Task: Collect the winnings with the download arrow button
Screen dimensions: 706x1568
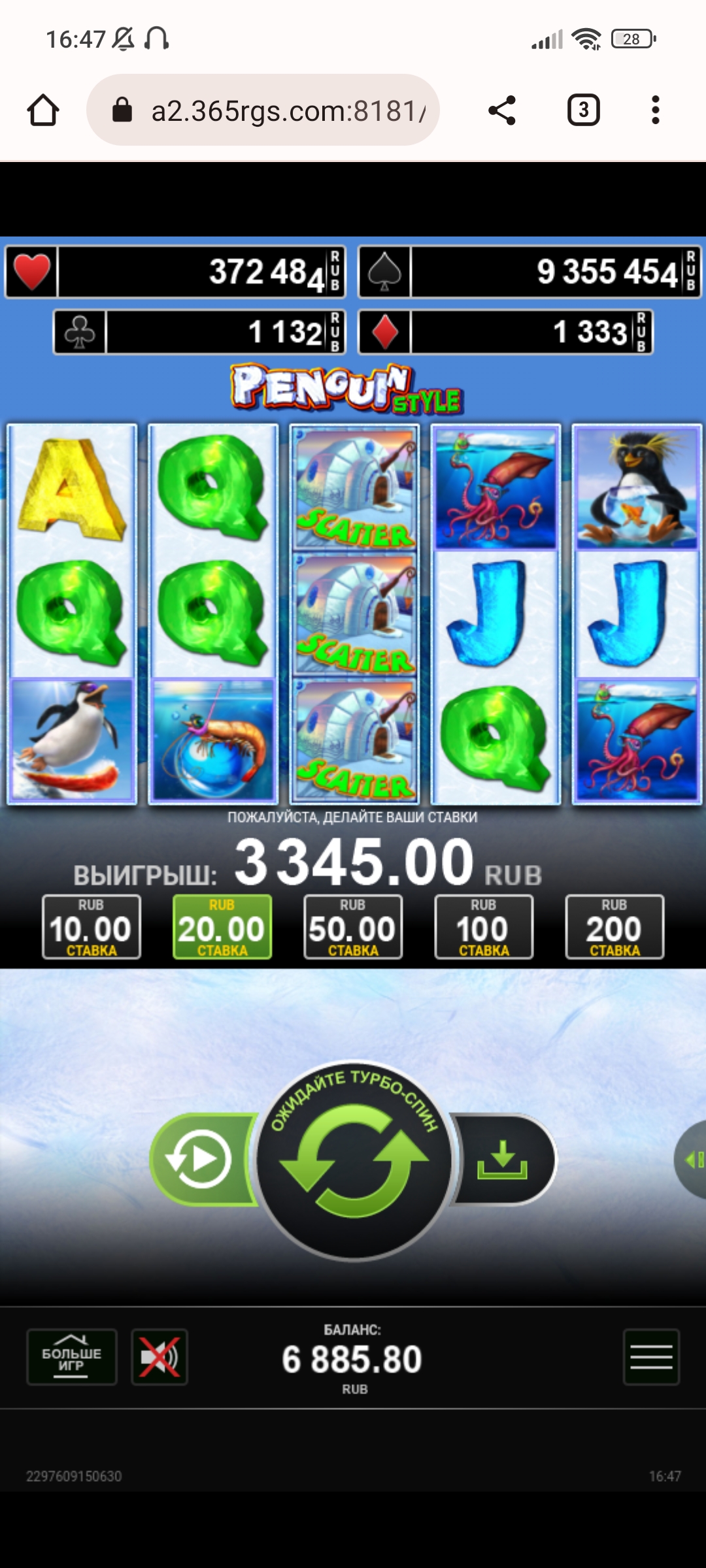Action: 503,1160
